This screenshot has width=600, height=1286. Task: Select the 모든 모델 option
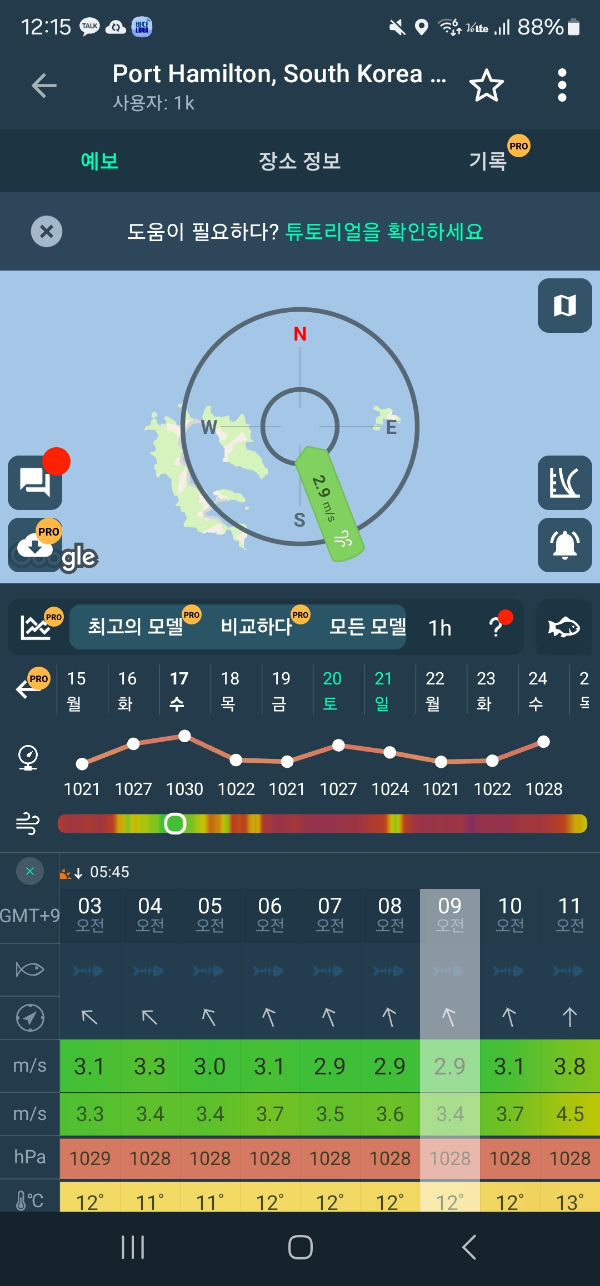pyautogui.click(x=367, y=627)
